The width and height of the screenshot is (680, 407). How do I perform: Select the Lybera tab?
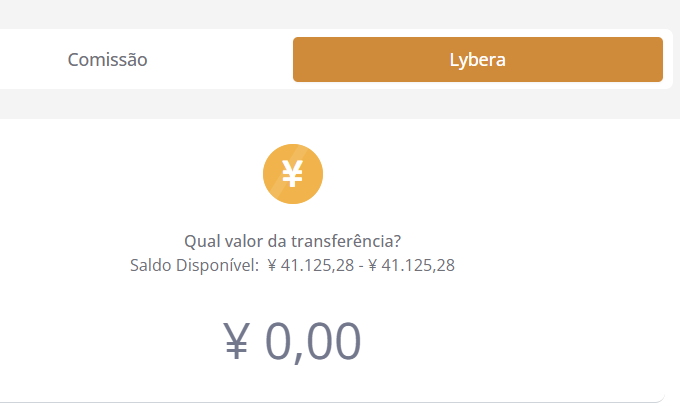click(x=477, y=60)
